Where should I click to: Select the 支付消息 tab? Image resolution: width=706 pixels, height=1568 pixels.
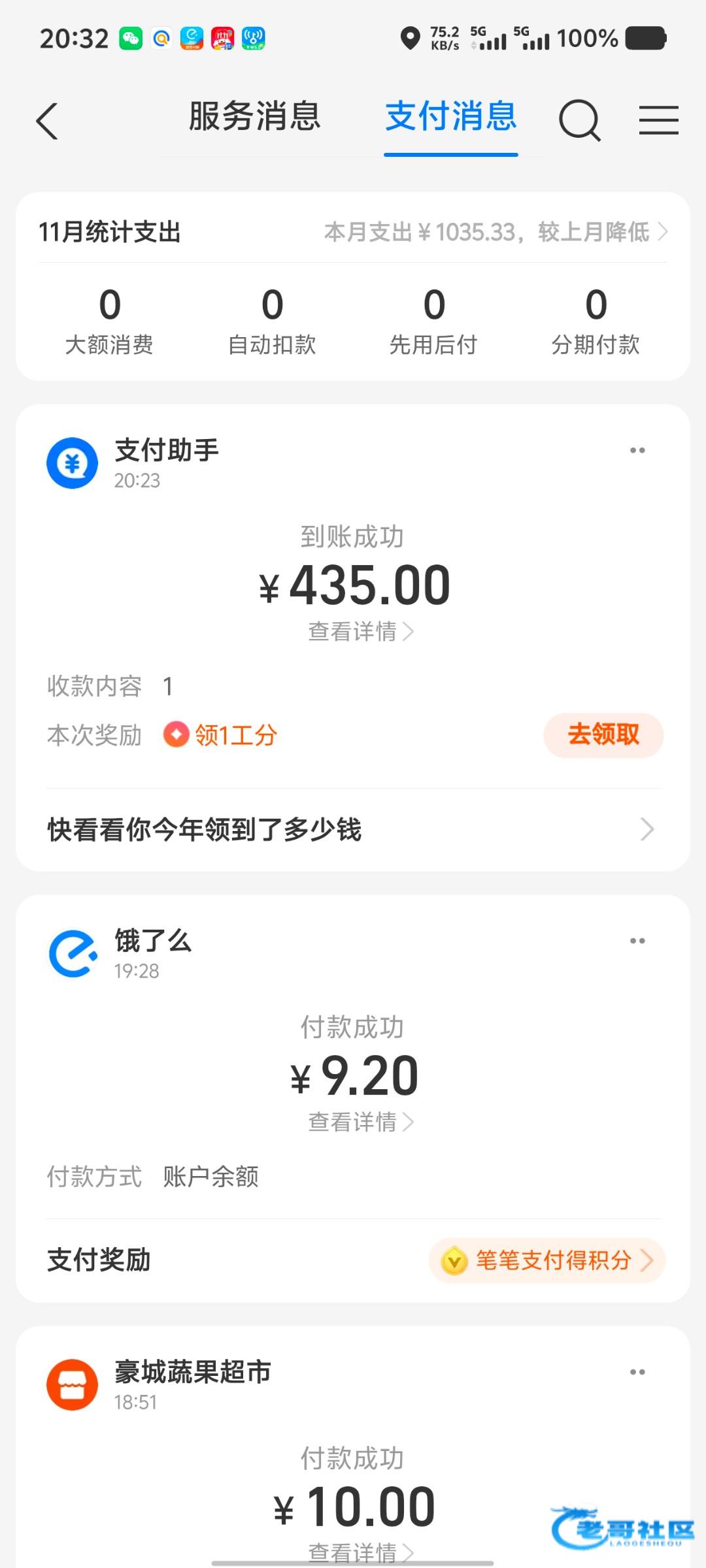point(451,118)
